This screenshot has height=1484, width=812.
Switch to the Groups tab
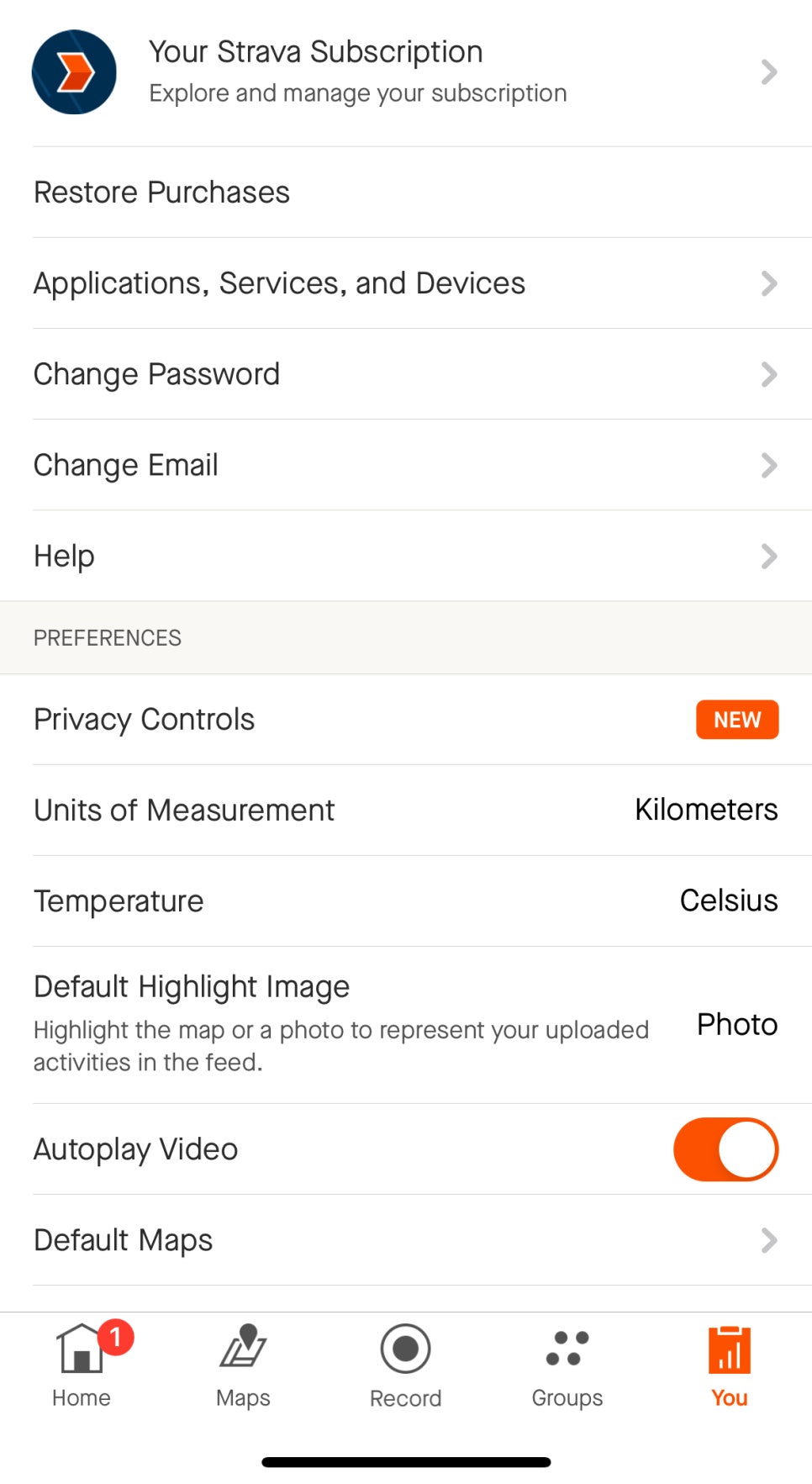[x=567, y=1365]
